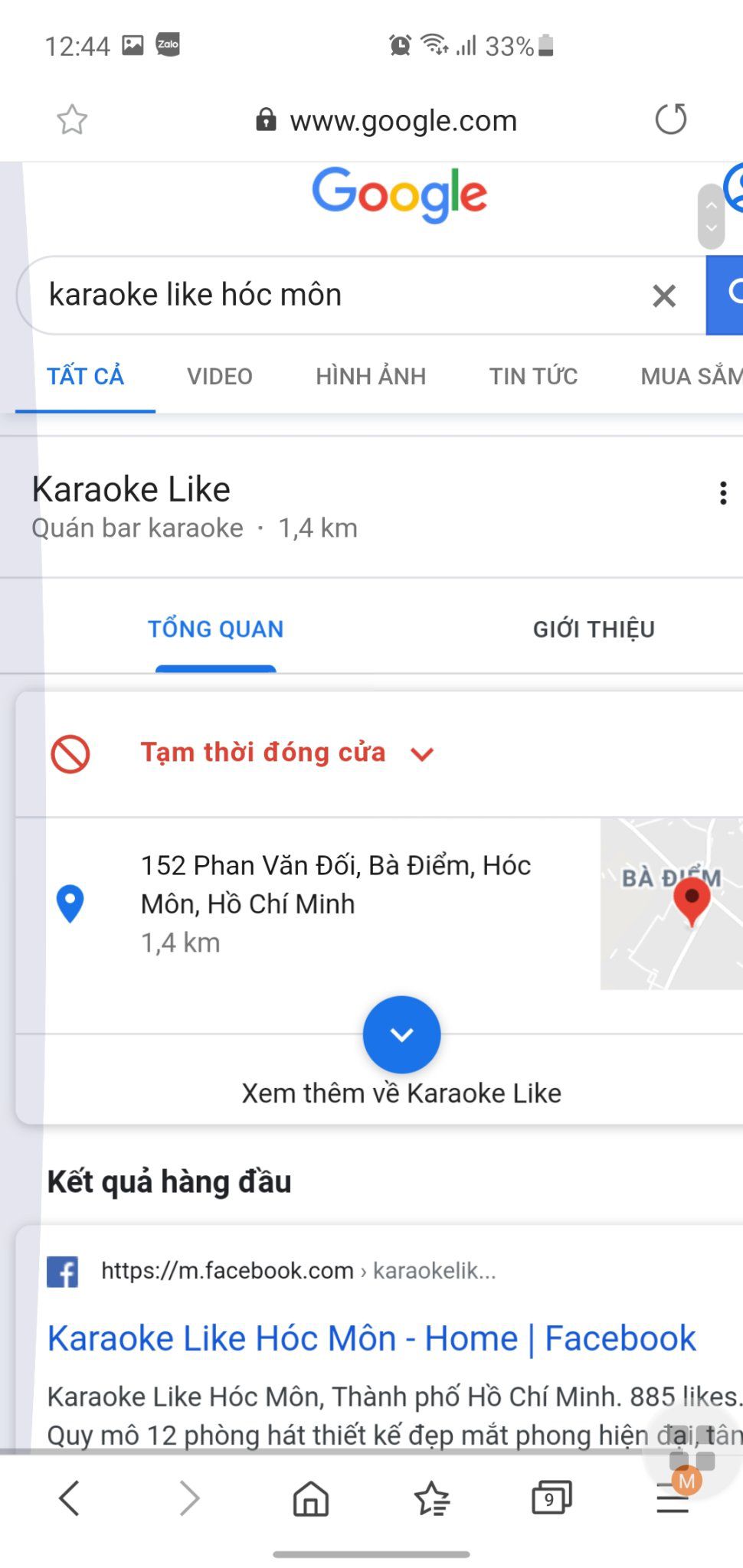The image size is (743, 1568).
Task: Open the Bà Điểm map thumbnail
Action: [x=671, y=903]
